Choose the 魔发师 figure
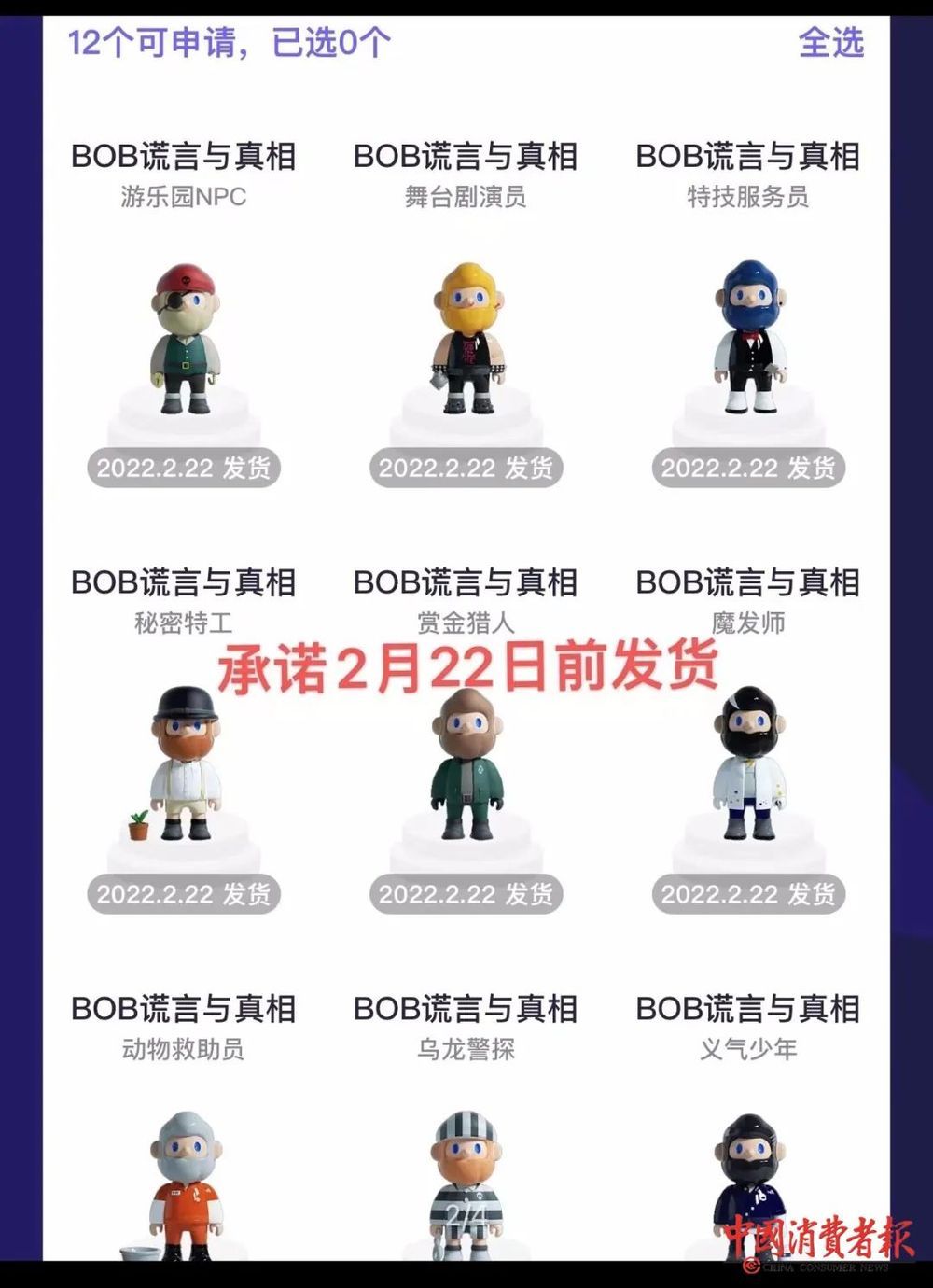The width and height of the screenshot is (933, 1288). pos(749,765)
